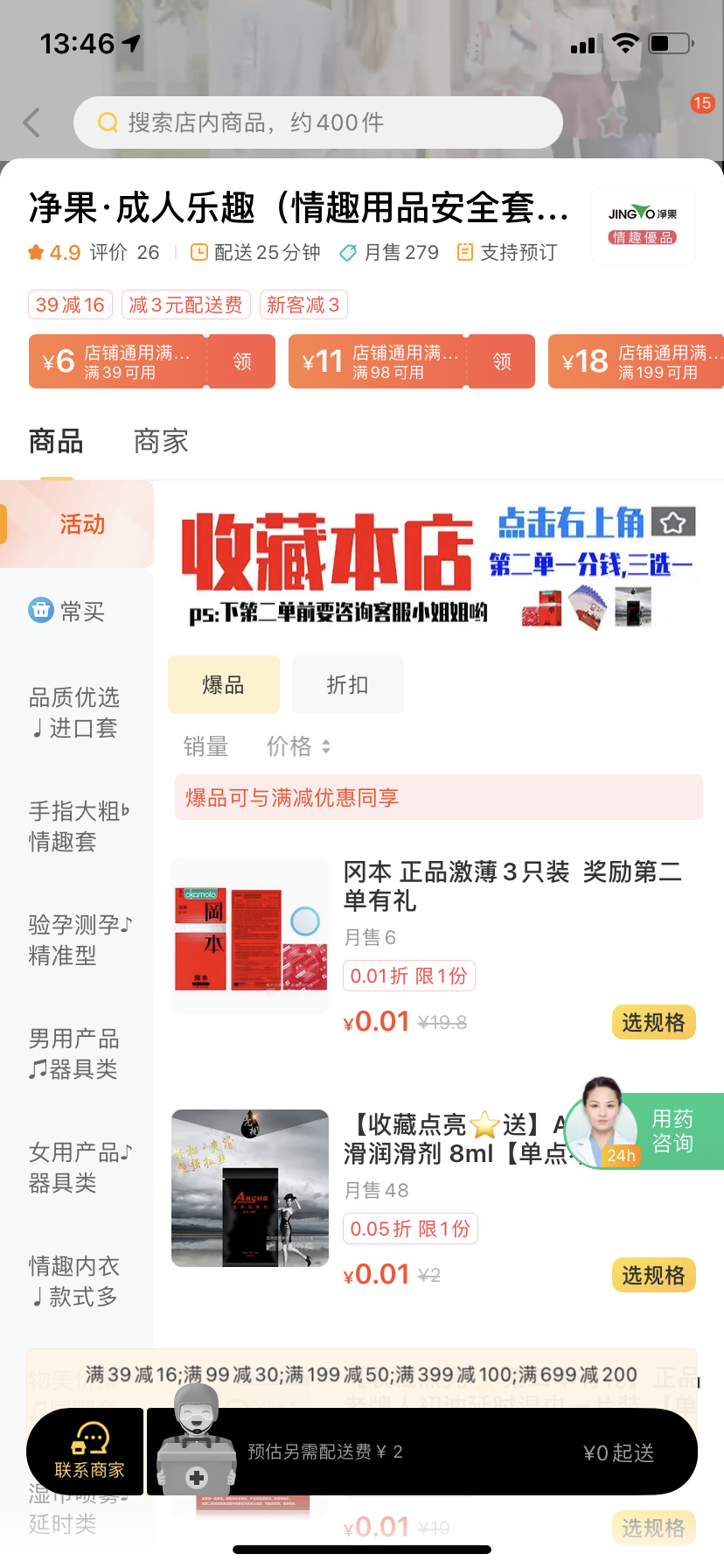This screenshot has height=1568, width=724.
Task: Select the 活动 category
Action: click(80, 524)
